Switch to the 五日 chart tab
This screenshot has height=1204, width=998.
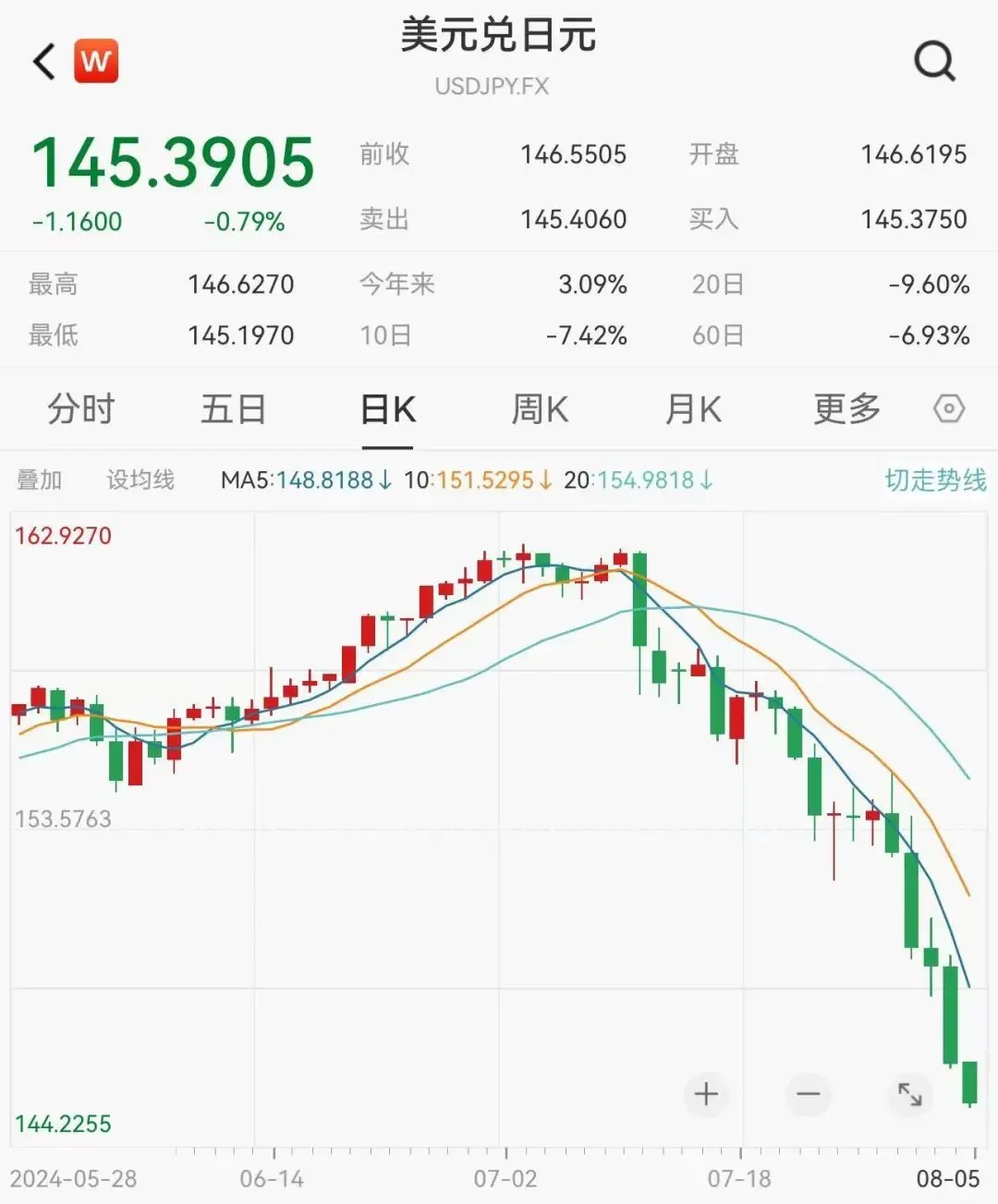tap(234, 409)
